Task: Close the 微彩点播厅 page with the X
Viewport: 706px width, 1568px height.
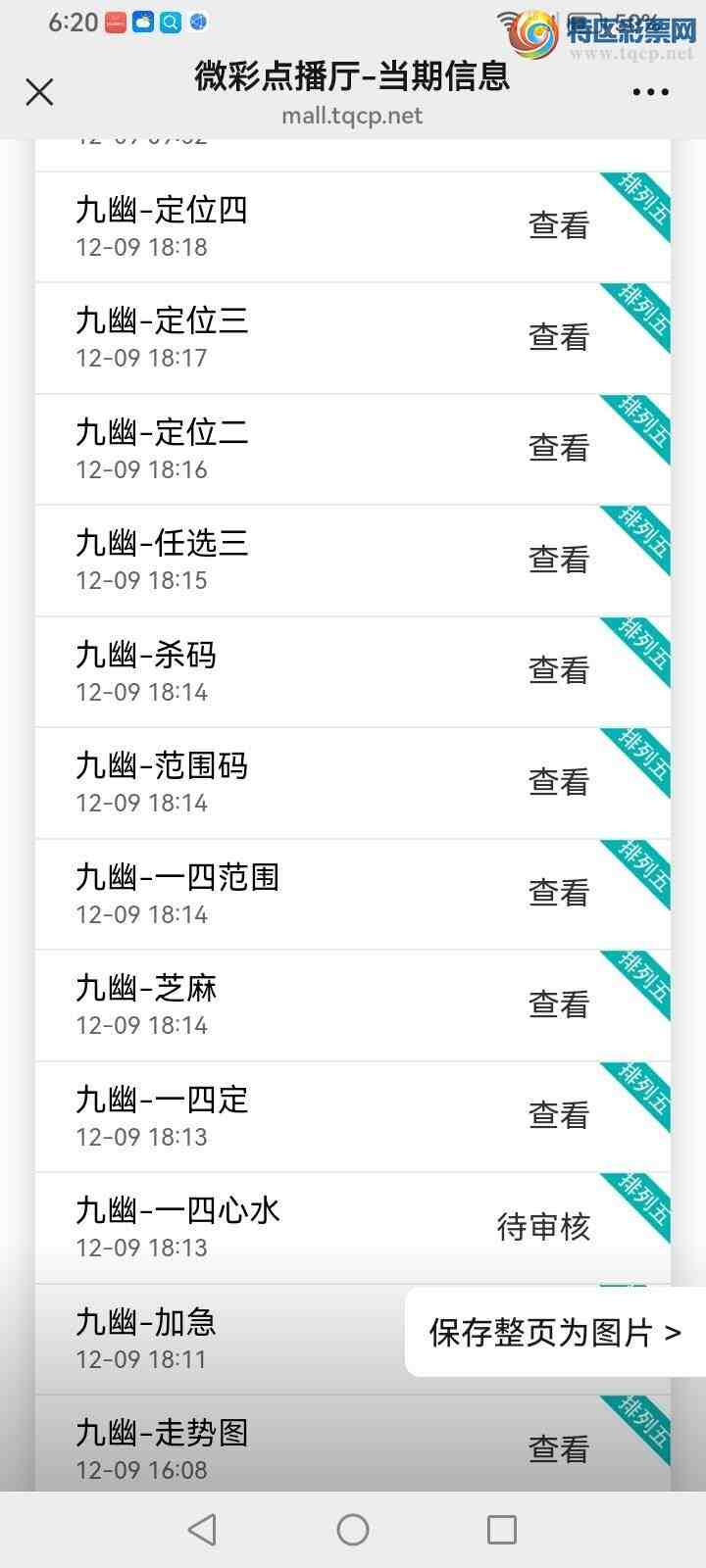Action: (x=39, y=91)
